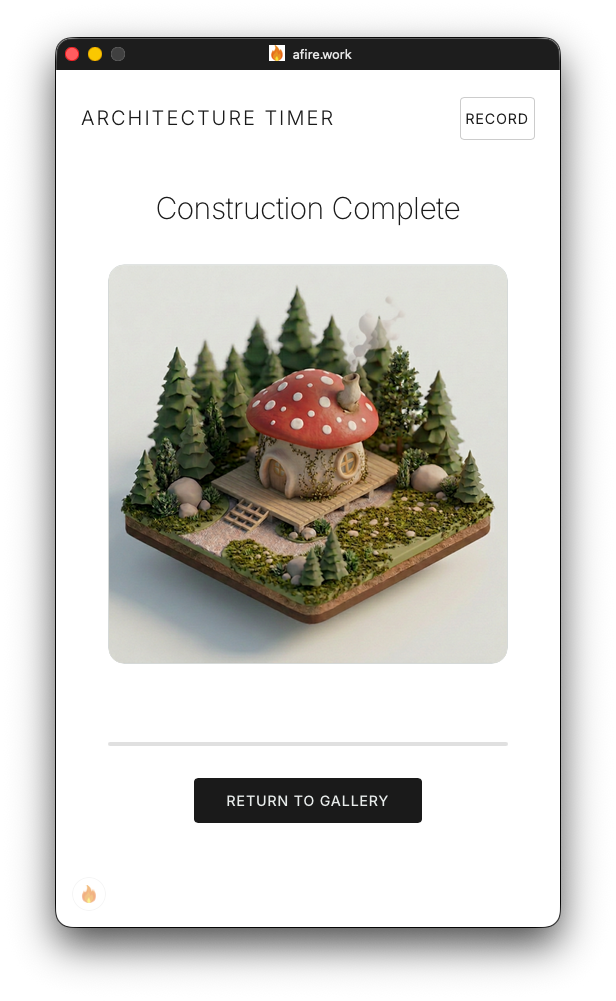Return to the gallery

pos(307,800)
